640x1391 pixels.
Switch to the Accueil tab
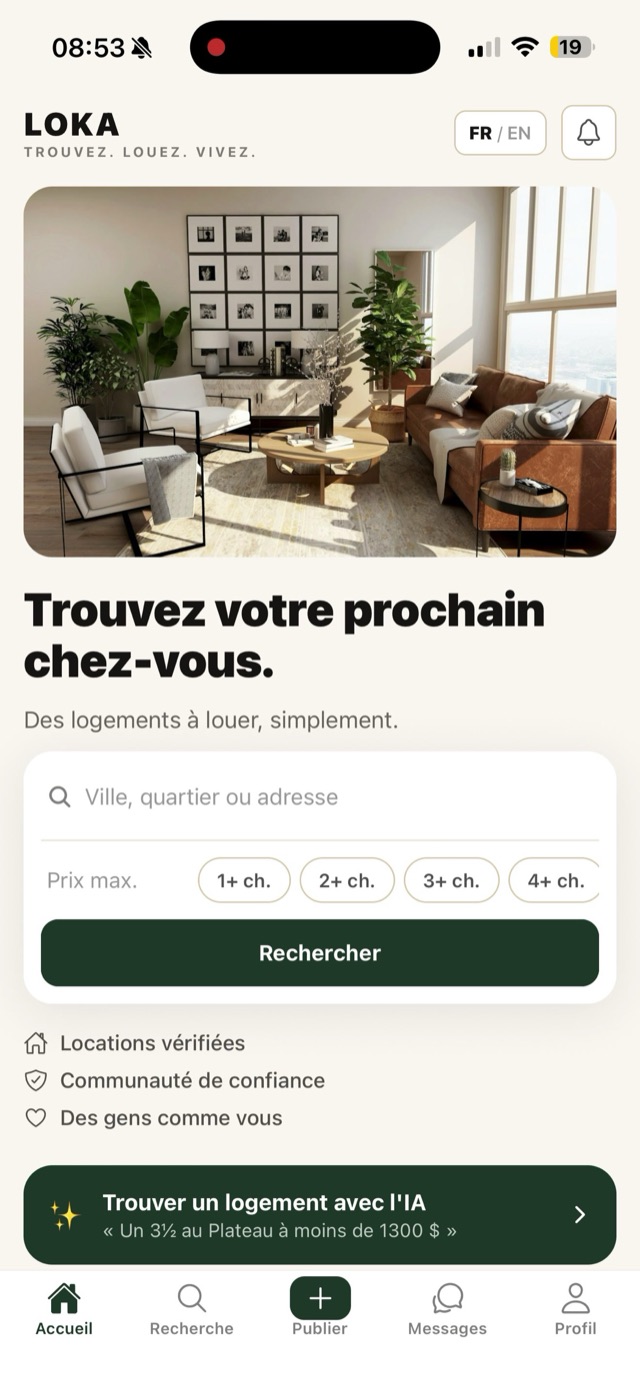coord(64,1309)
